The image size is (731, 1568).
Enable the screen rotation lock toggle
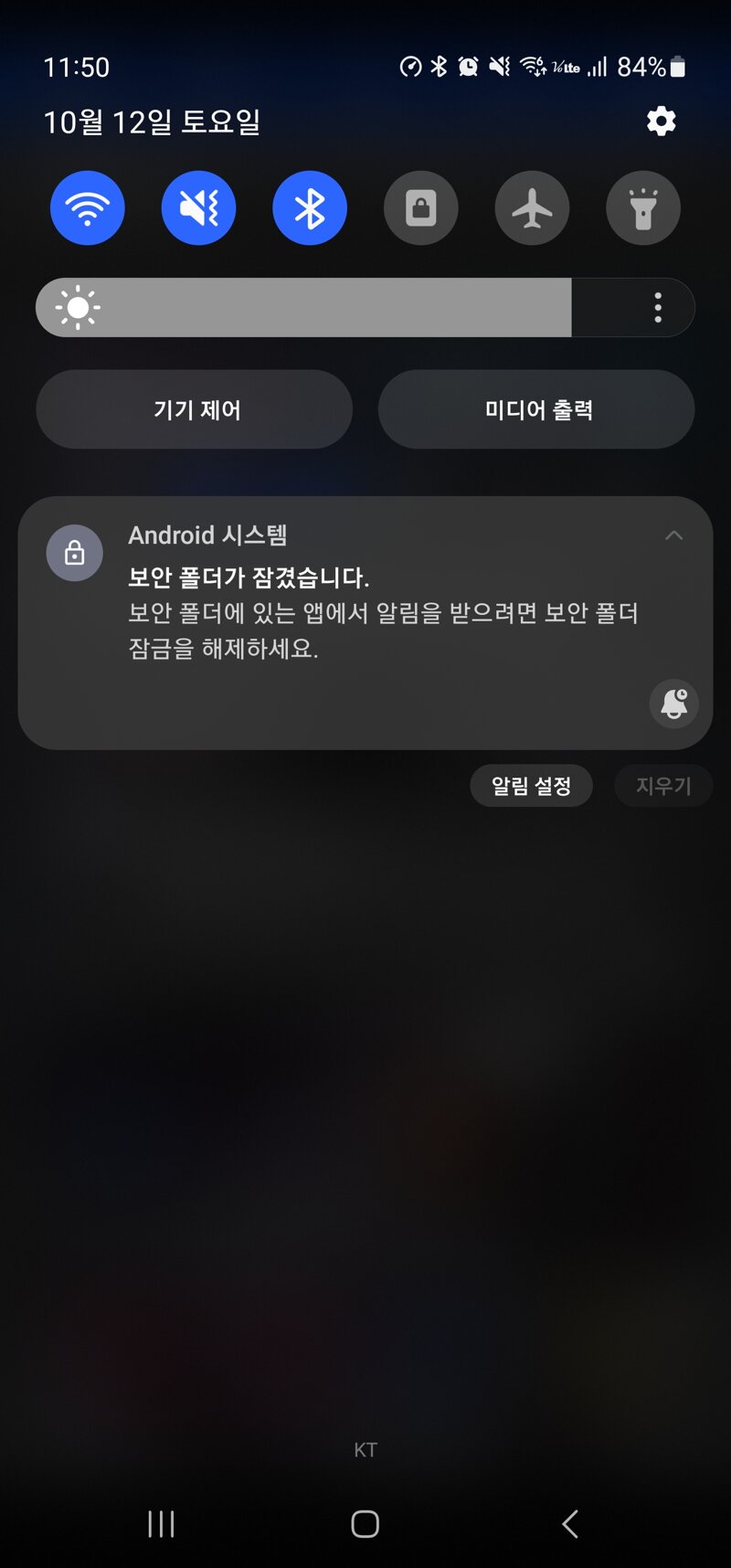pos(421,208)
